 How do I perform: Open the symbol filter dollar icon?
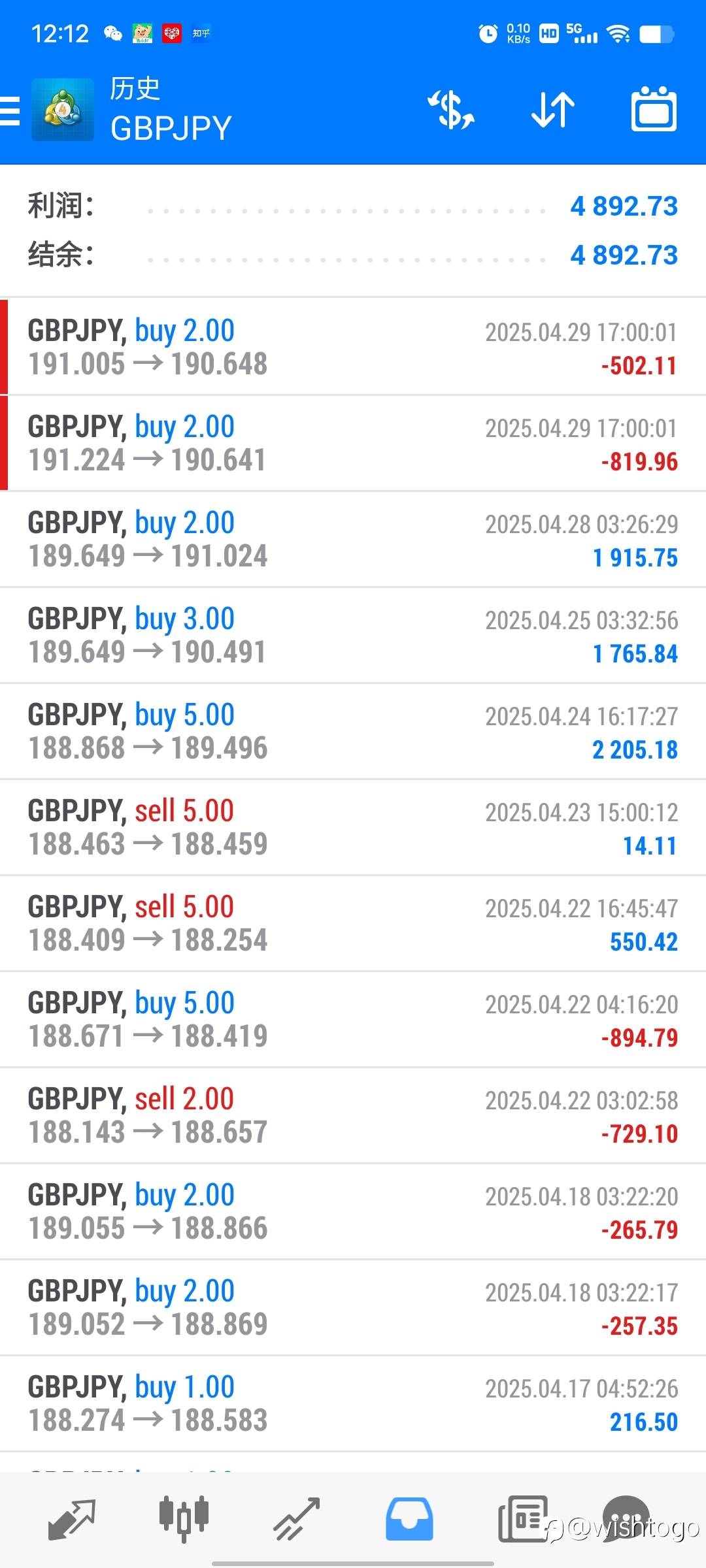451,110
